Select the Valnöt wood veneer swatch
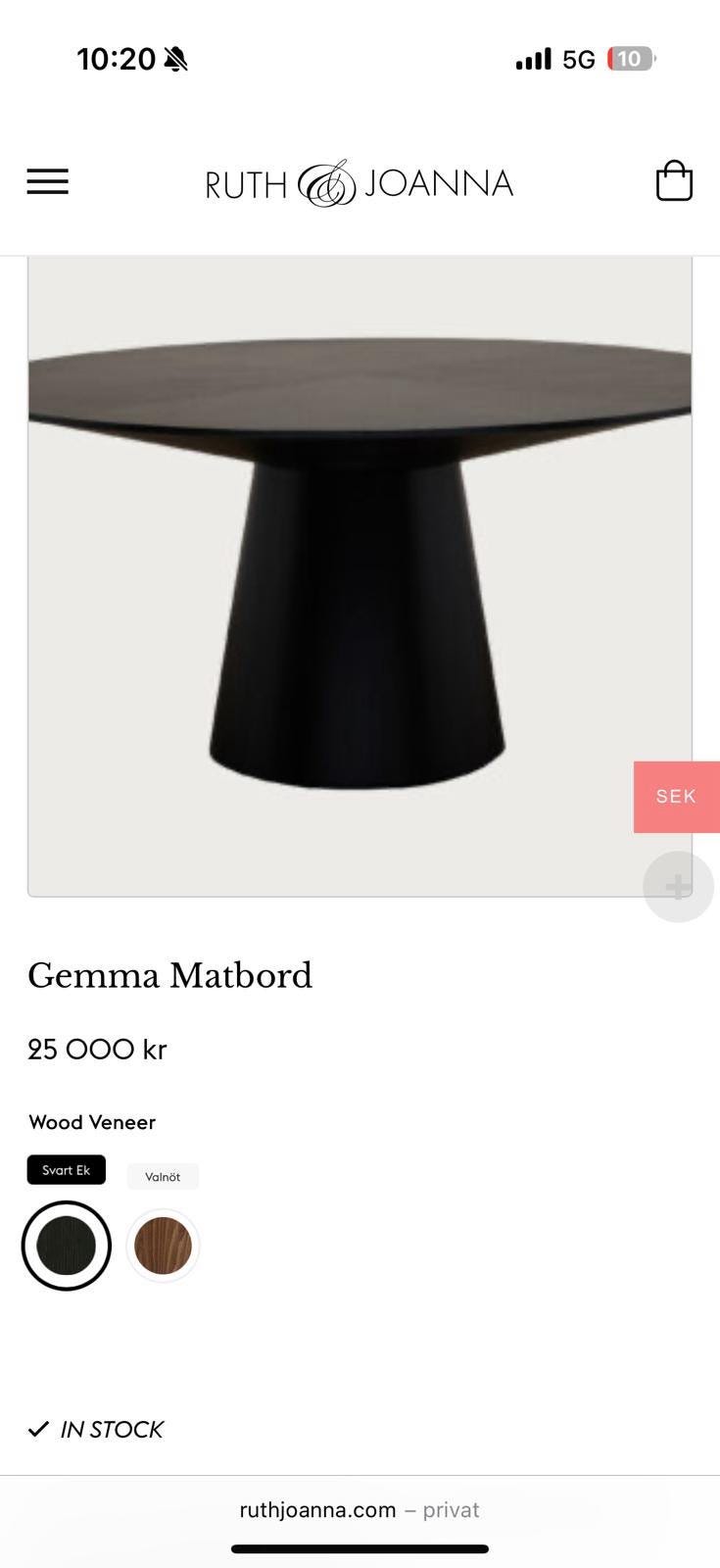The width and height of the screenshot is (720, 1568). (x=163, y=1246)
